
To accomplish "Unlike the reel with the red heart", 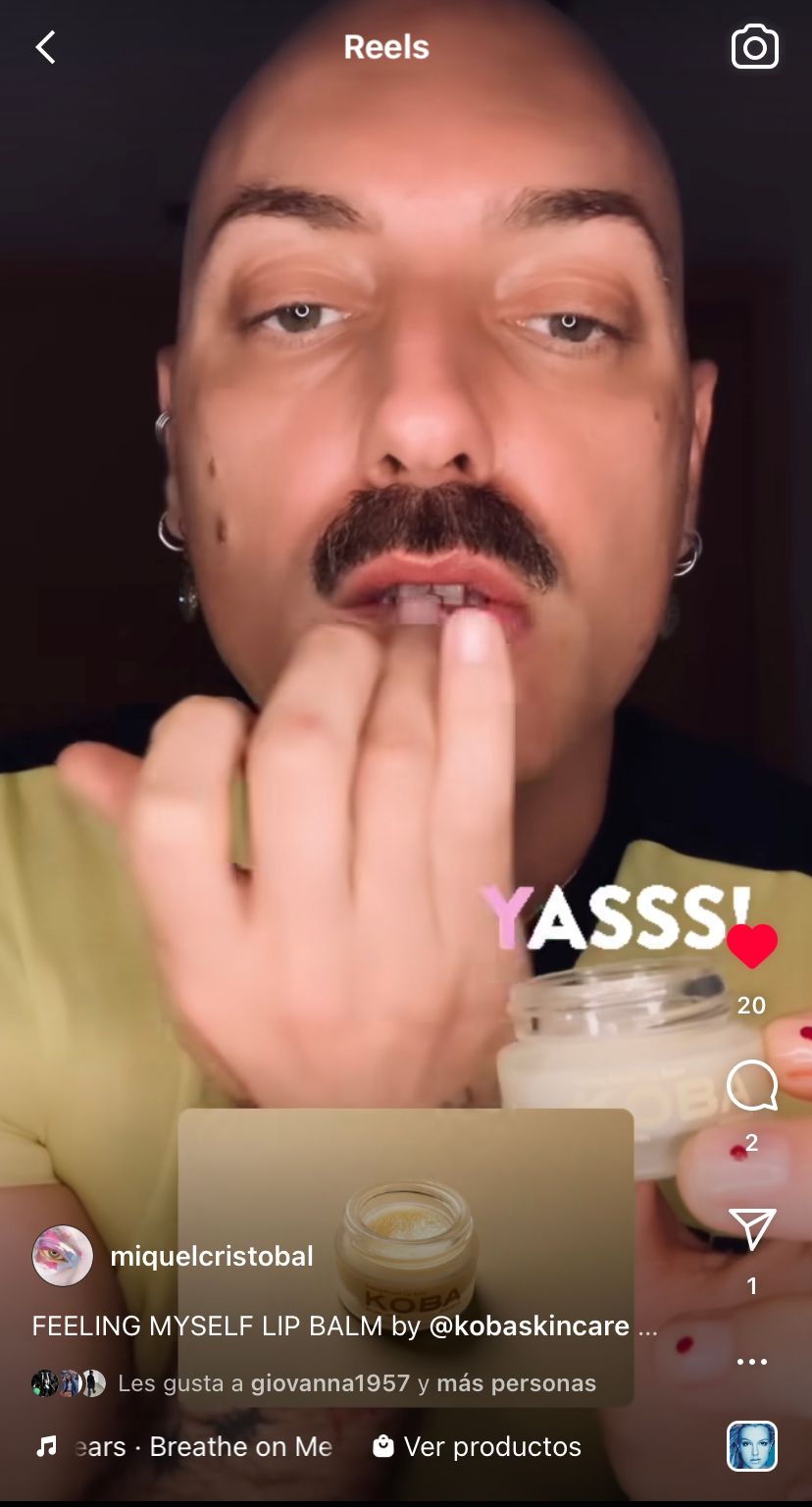I will [x=752, y=946].
